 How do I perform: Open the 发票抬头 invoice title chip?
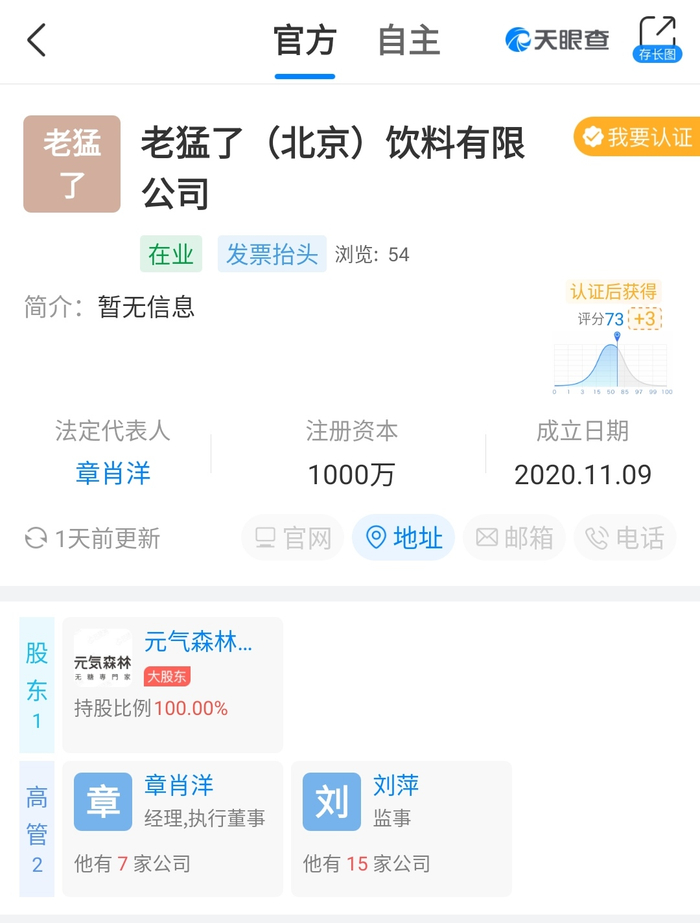pos(272,254)
